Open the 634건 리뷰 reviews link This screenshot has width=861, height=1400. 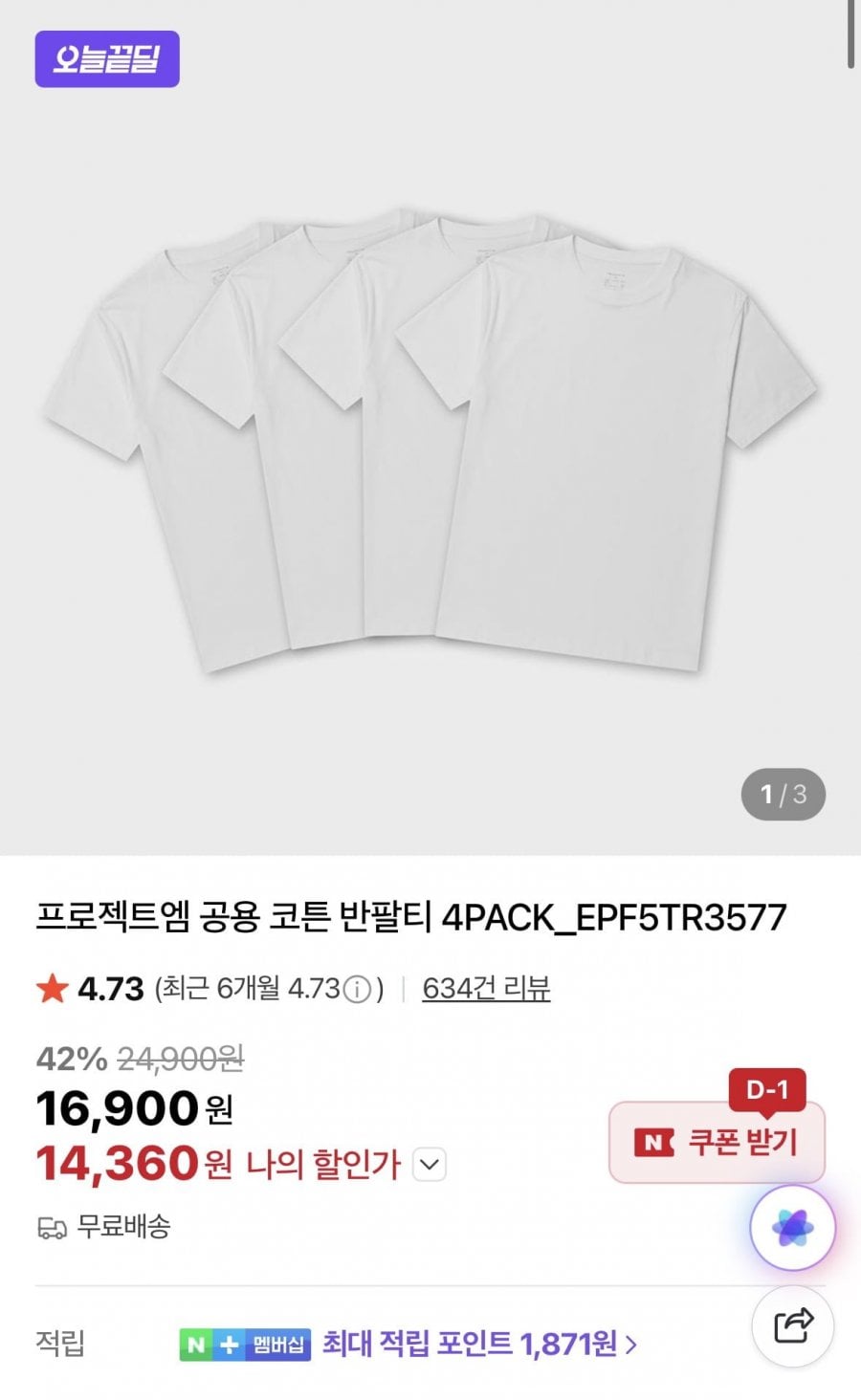tap(486, 988)
